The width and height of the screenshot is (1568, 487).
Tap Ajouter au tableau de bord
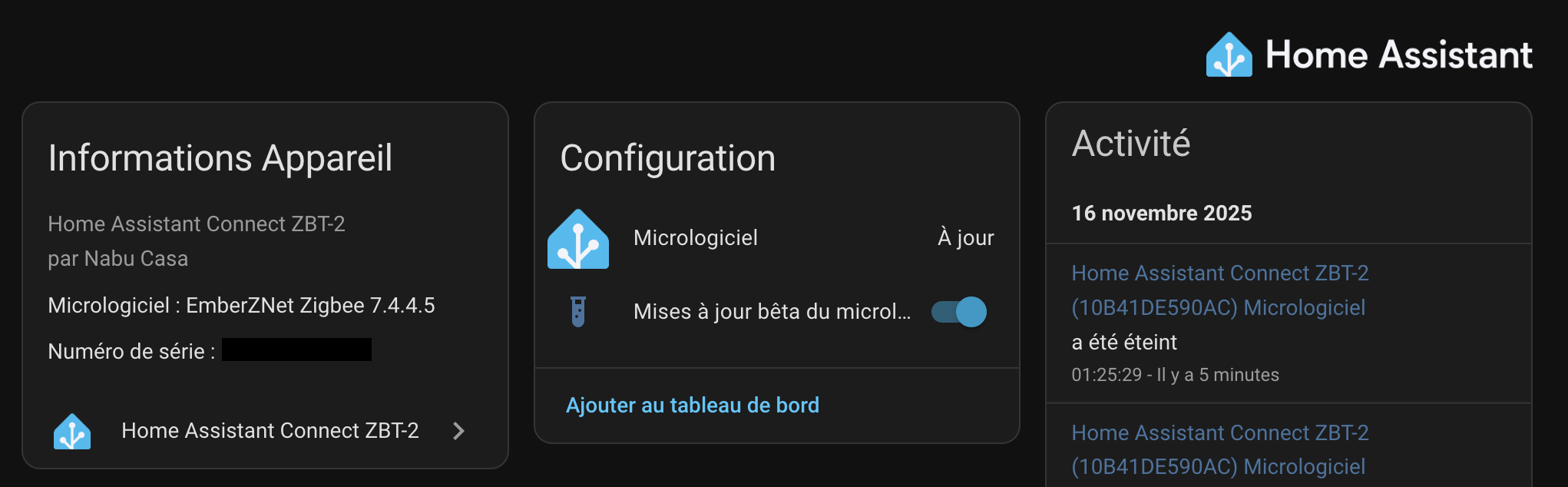693,405
